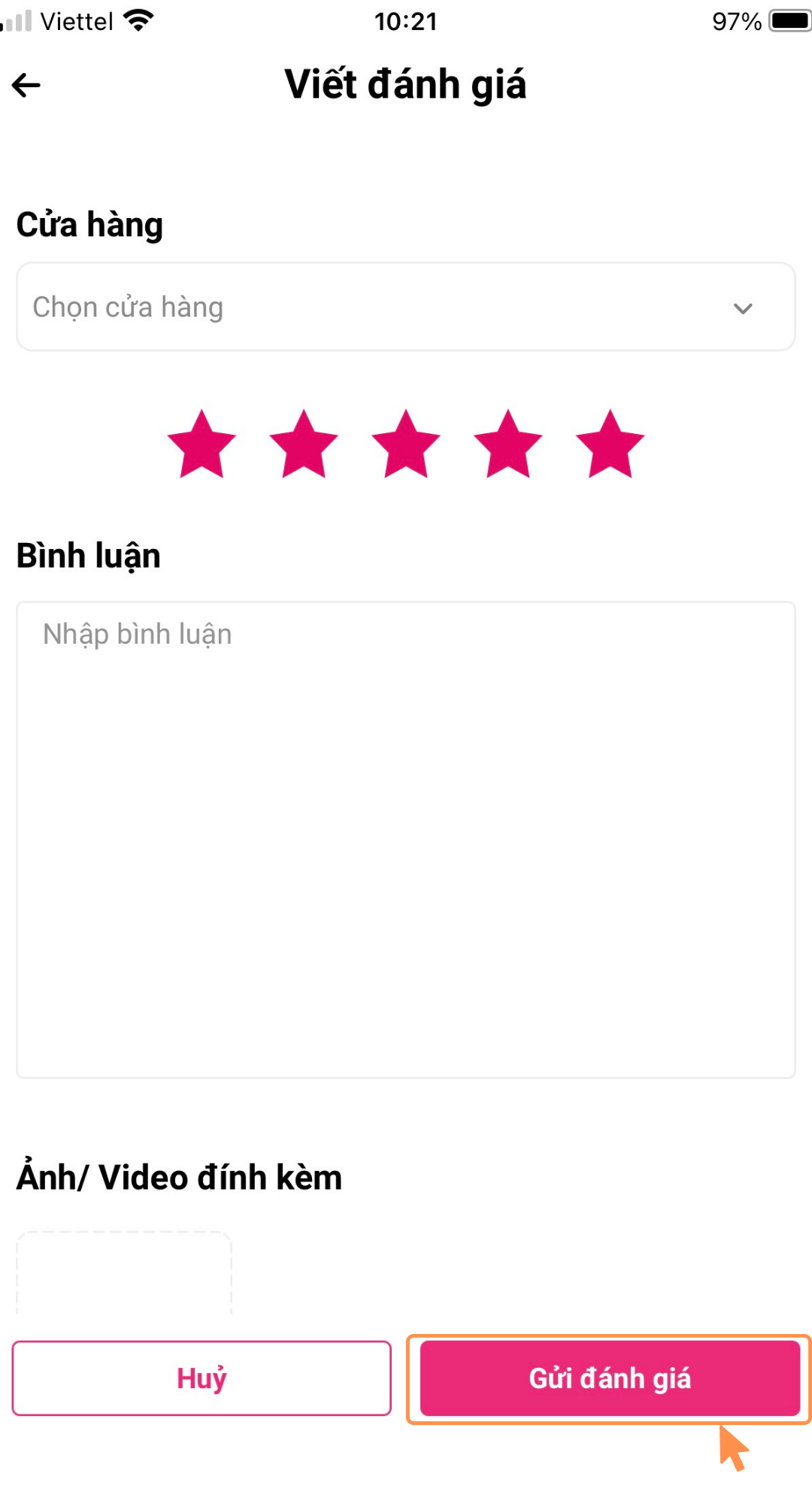Go back using the top-left arrow

[x=27, y=85]
